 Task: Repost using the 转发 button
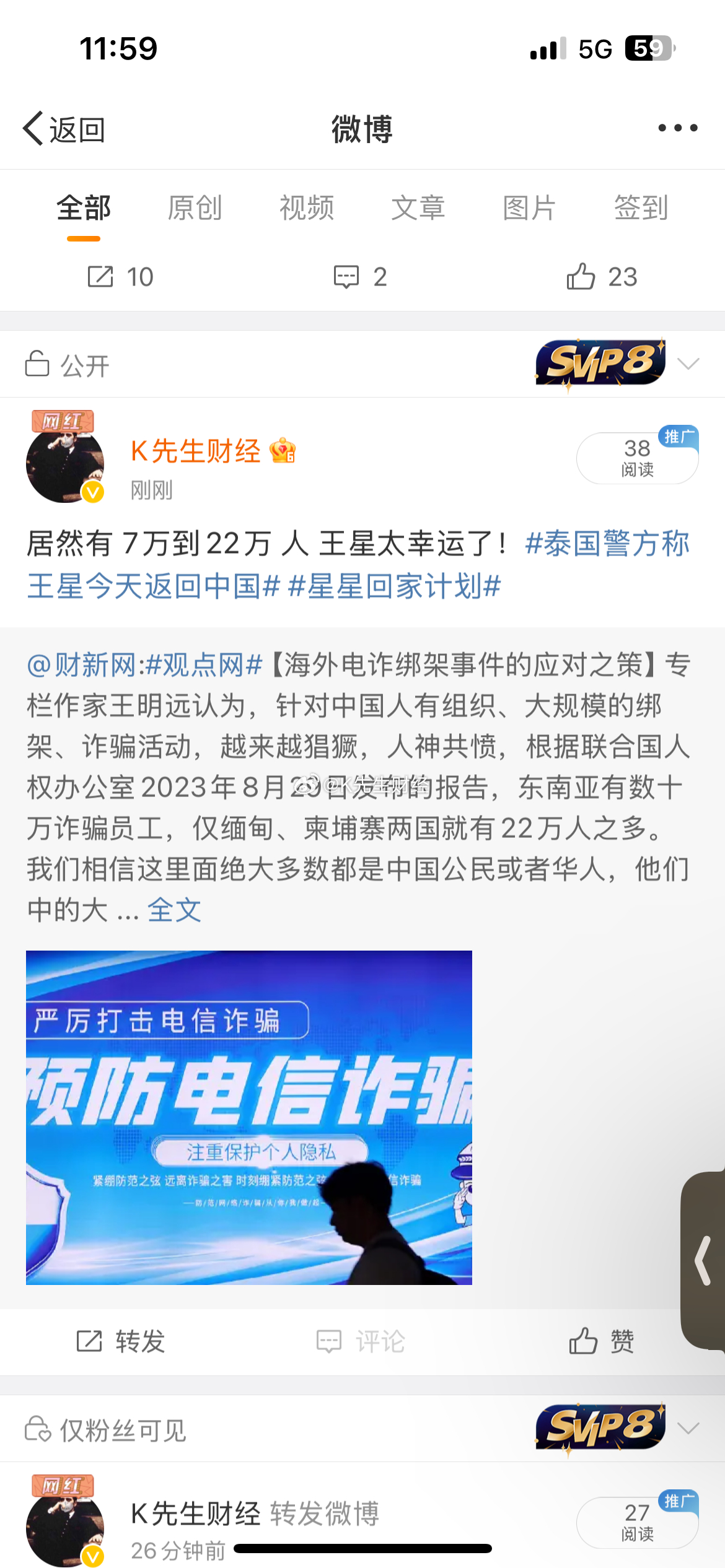(x=121, y=1341)
